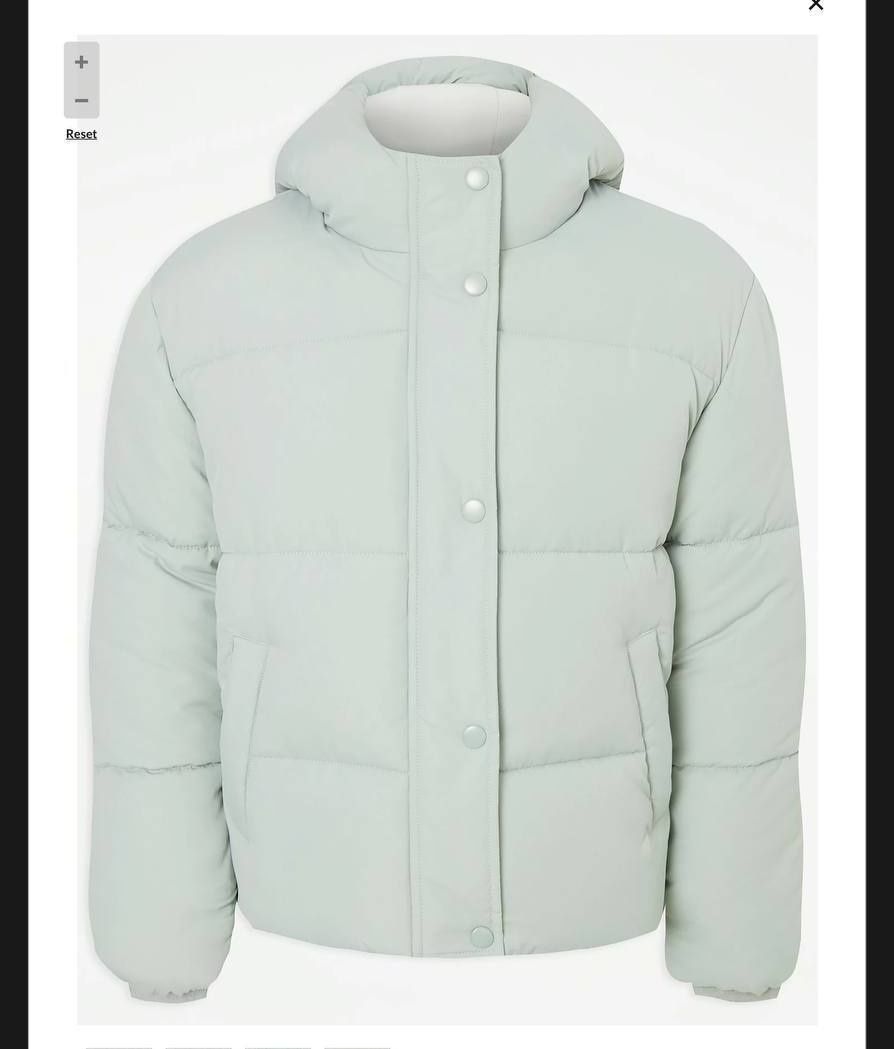Close the product image viewer
The height and width of the screenshot is (1049, 894).
(815, 5)
